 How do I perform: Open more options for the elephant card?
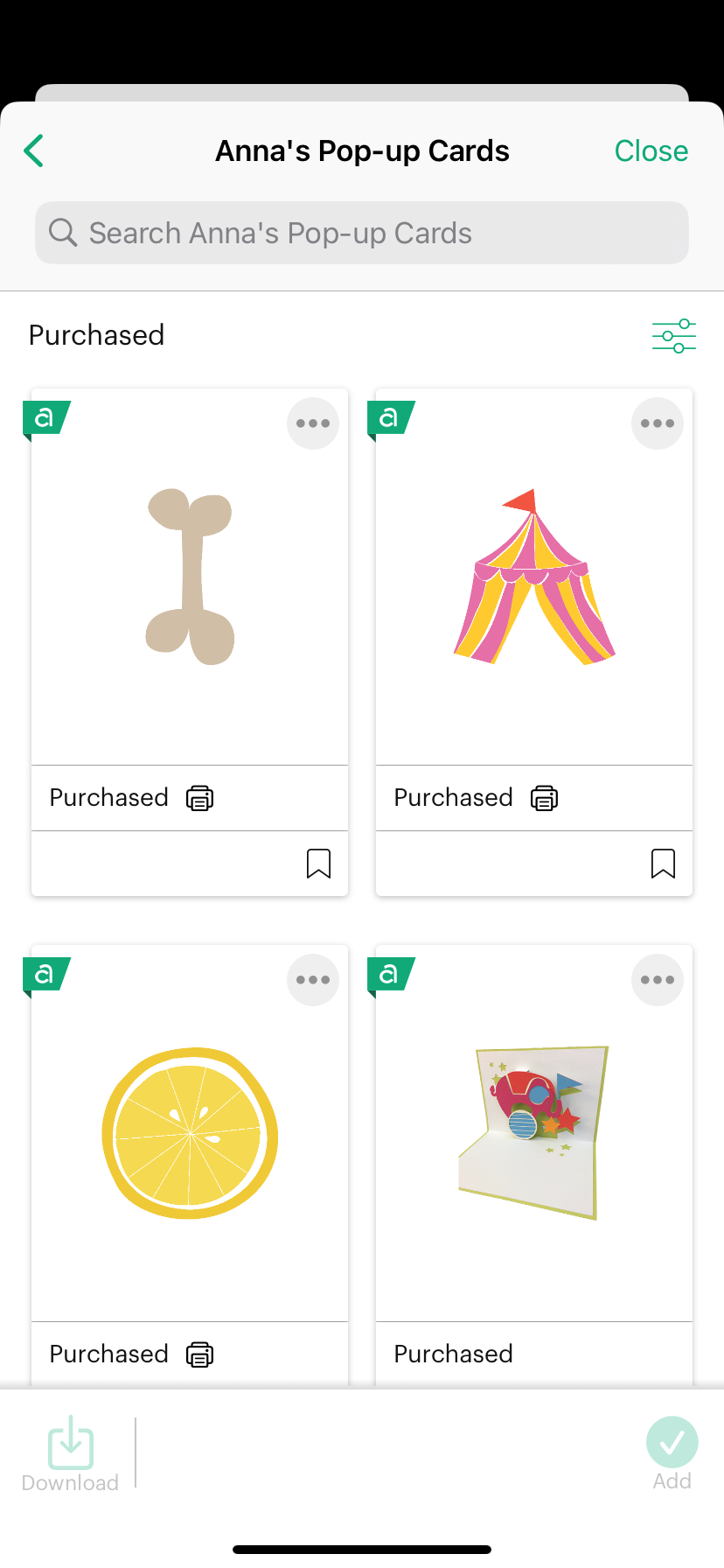pos(658,980)
